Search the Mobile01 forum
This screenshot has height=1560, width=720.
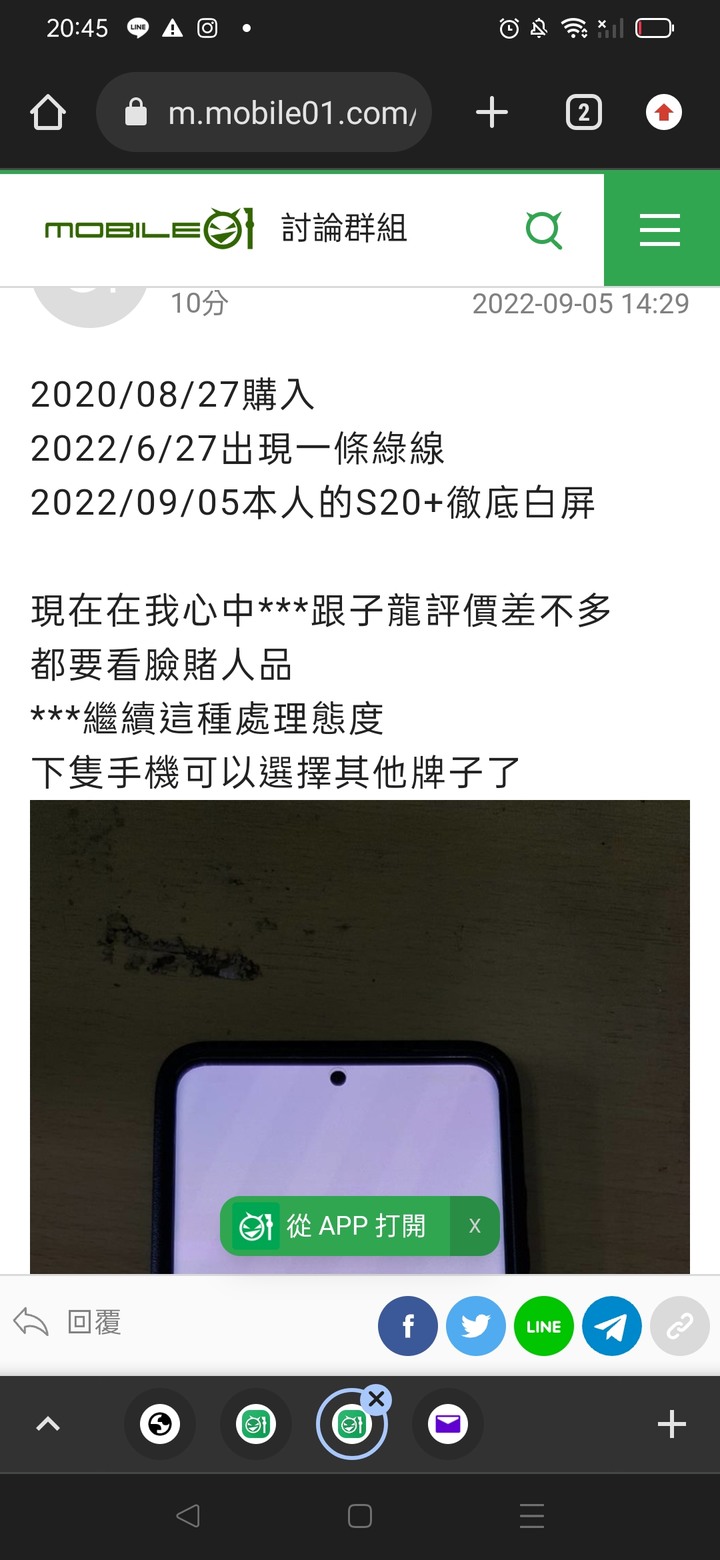coord(544,230)
